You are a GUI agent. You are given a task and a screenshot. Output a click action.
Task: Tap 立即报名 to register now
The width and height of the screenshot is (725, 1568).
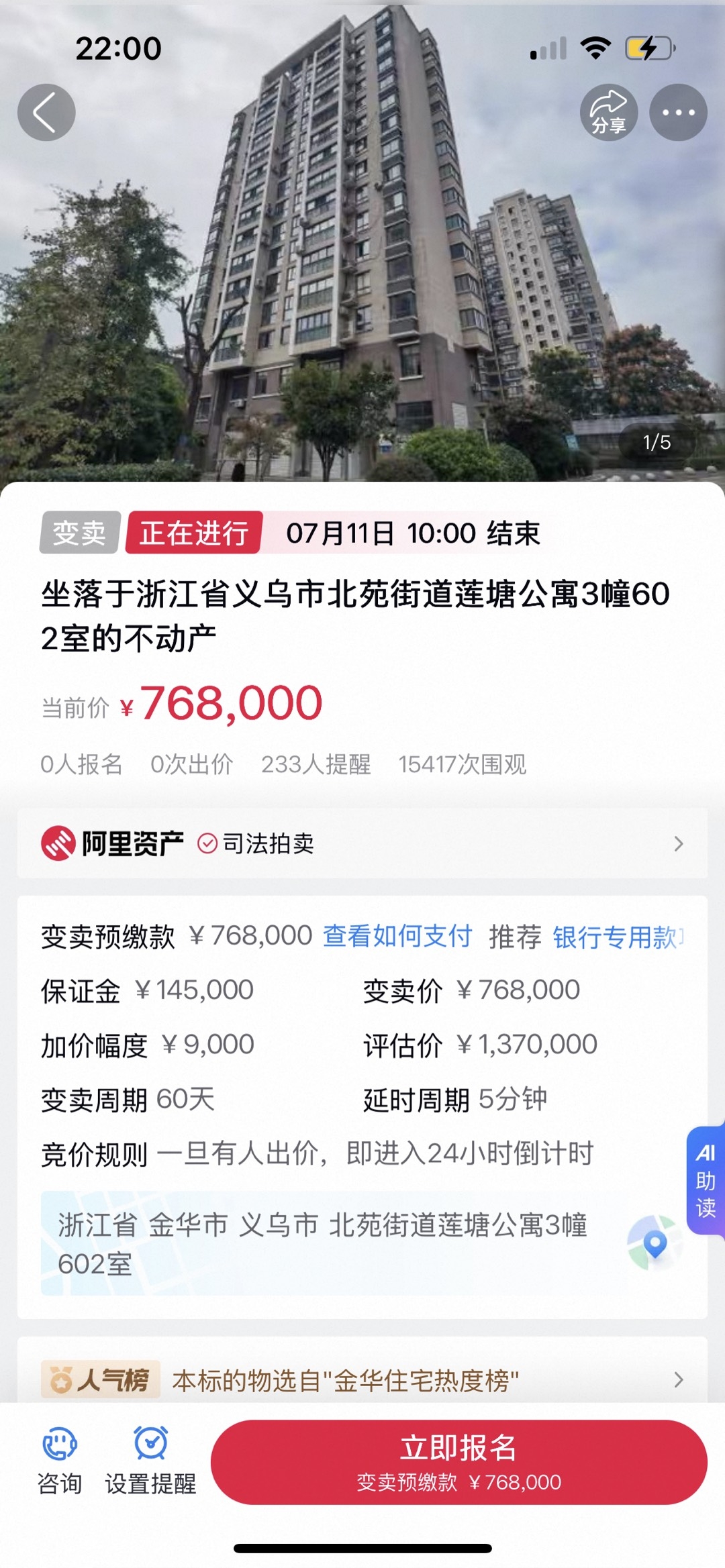click(x=459, y=1462)
